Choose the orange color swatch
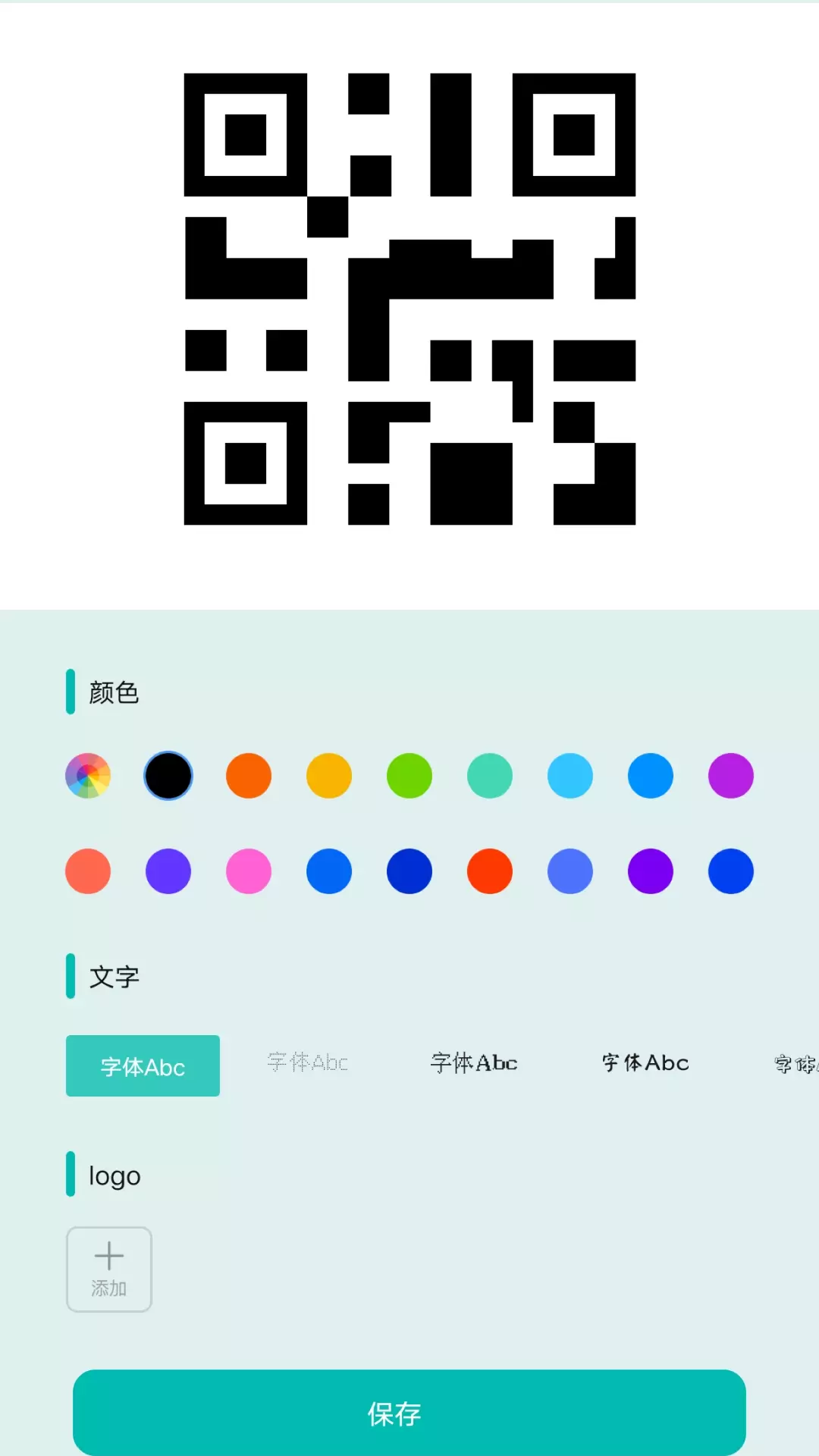819x1456 pixels. click(x=249, y=776)
